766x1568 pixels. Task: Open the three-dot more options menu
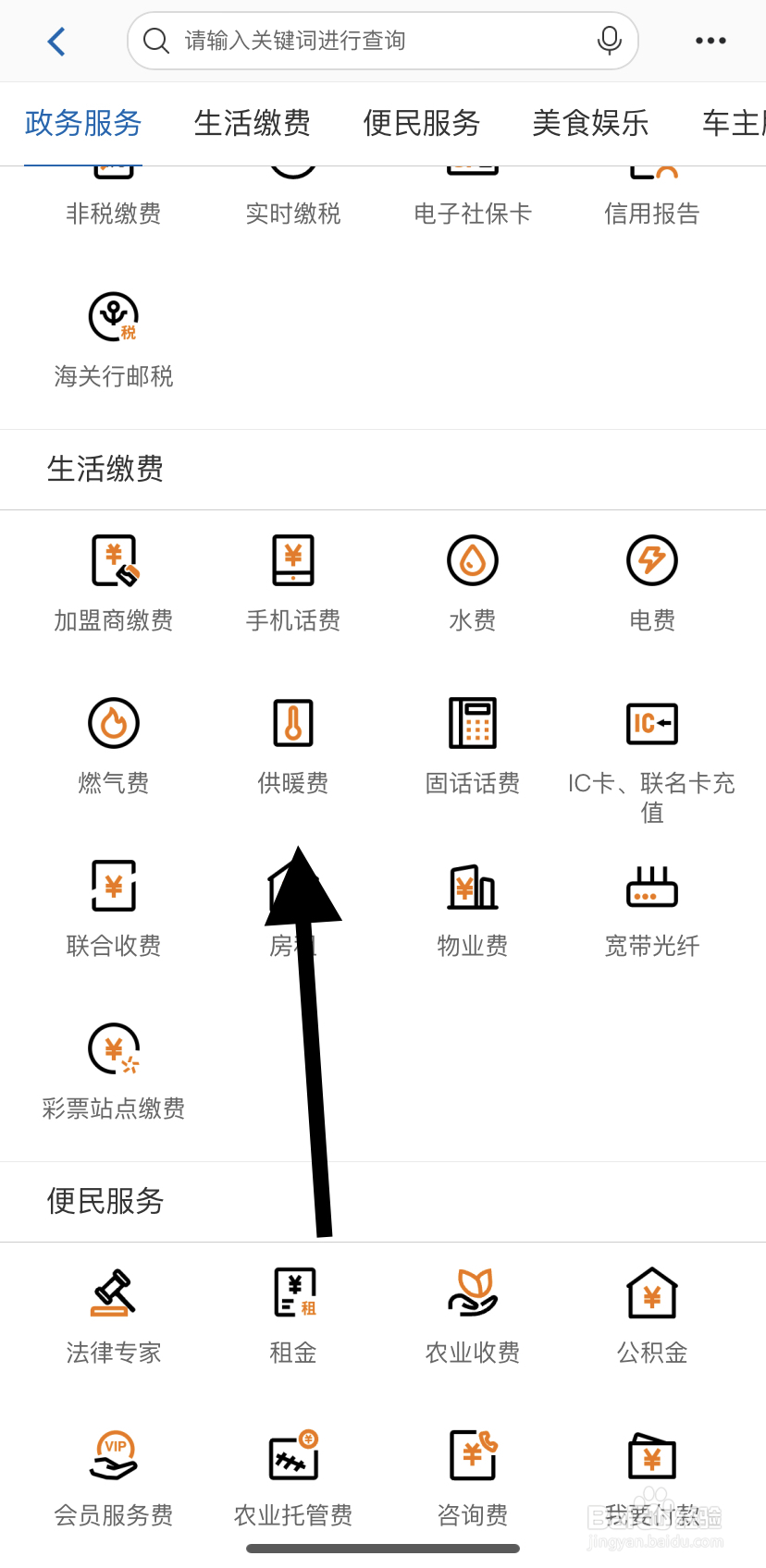point(710,41)
